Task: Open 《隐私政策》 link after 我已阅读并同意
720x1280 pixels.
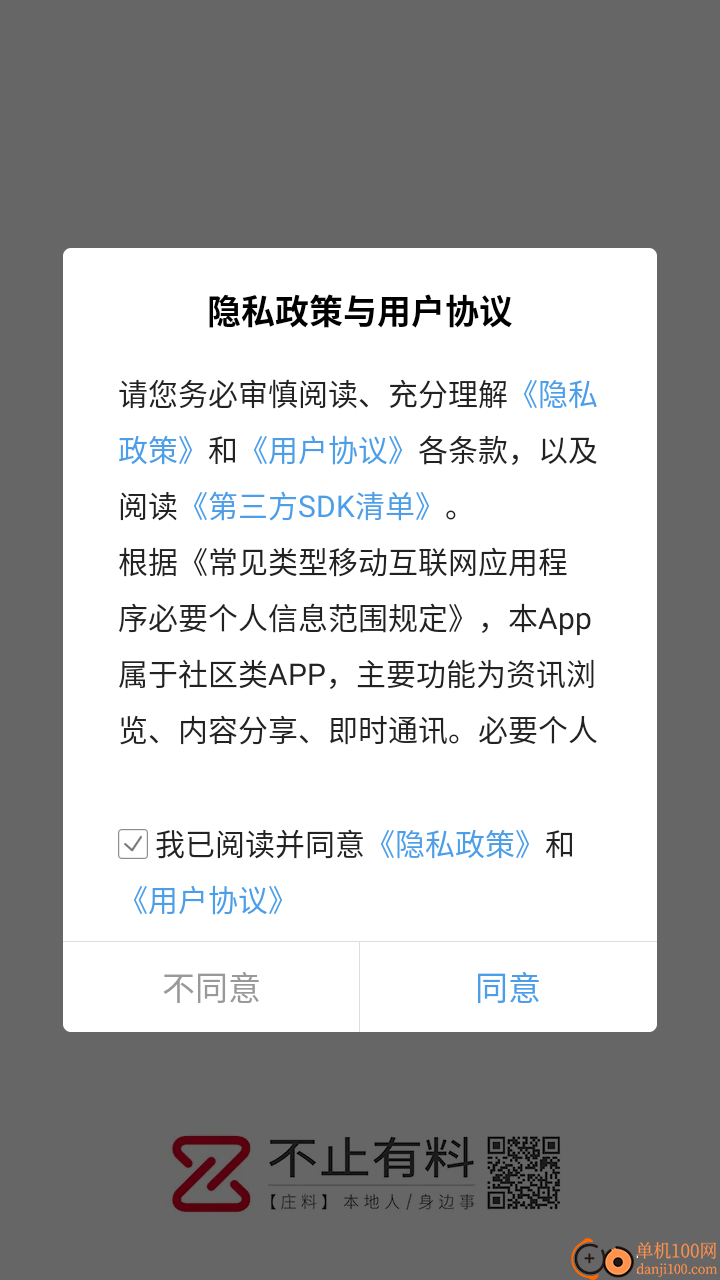Action: pyautogui.click(x=454, y=845)
